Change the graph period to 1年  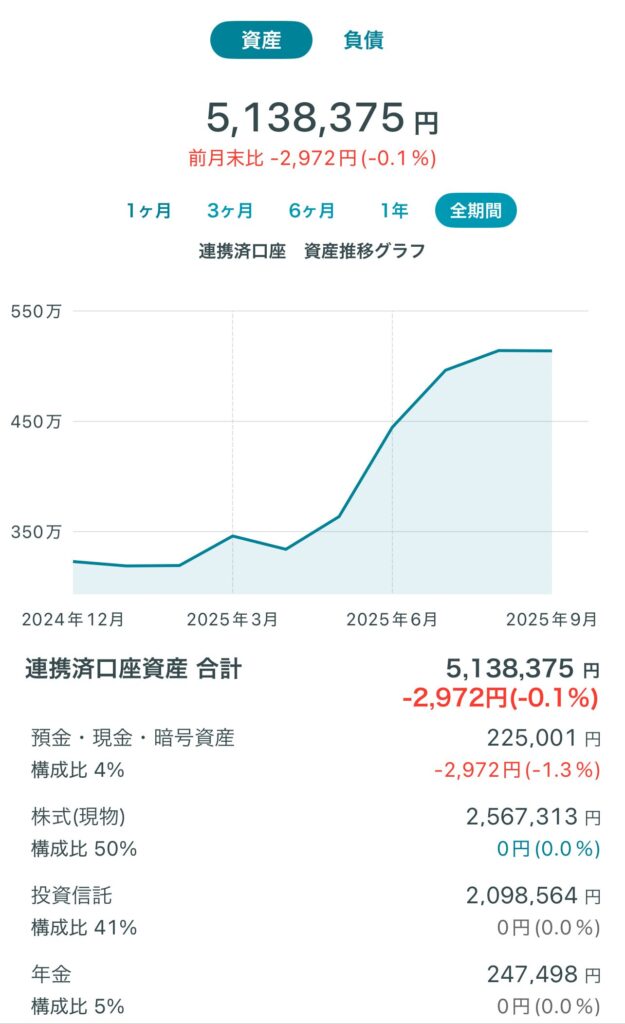tap(394, 211)
